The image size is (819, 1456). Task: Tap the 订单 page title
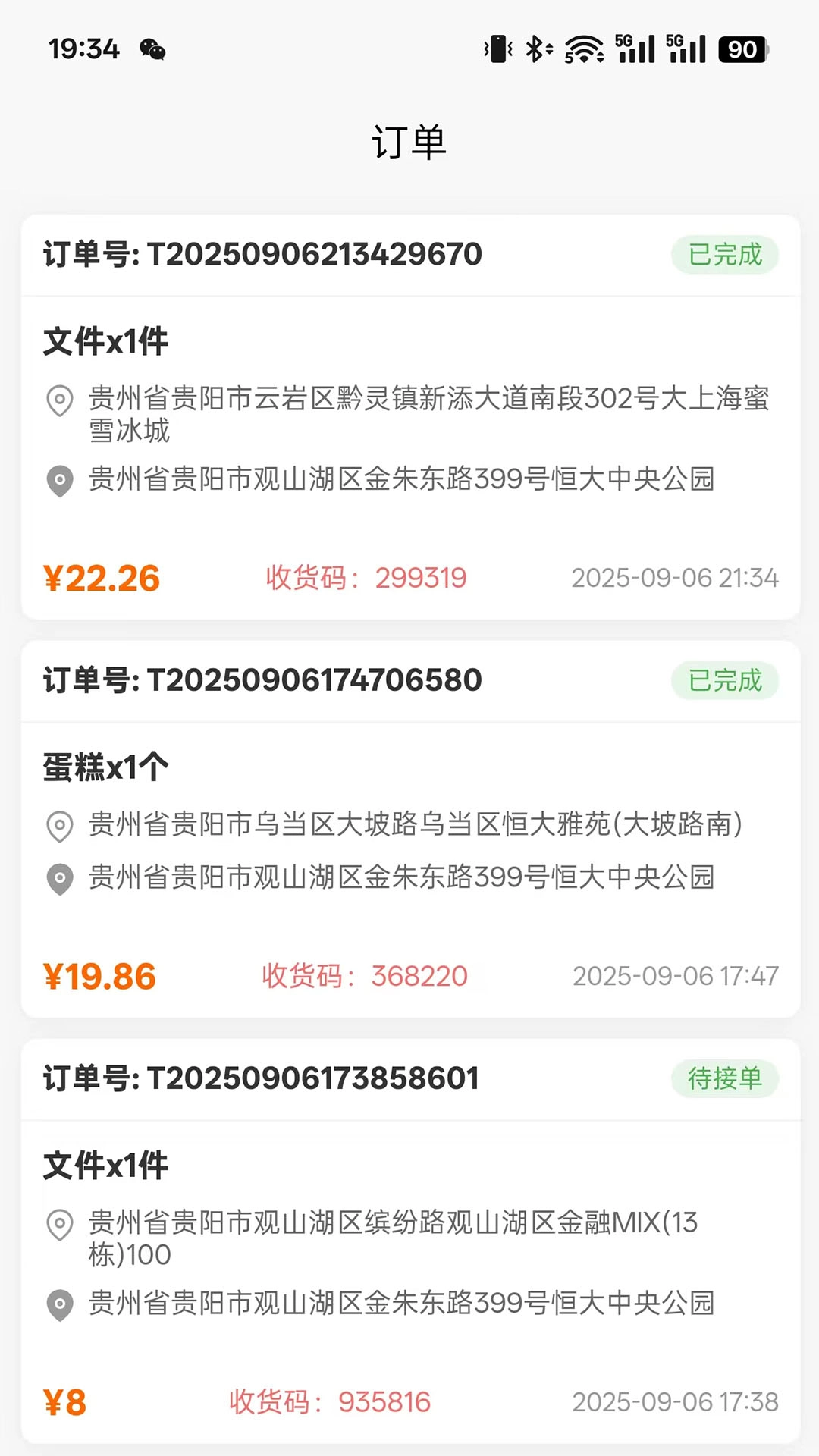(409, 141)
